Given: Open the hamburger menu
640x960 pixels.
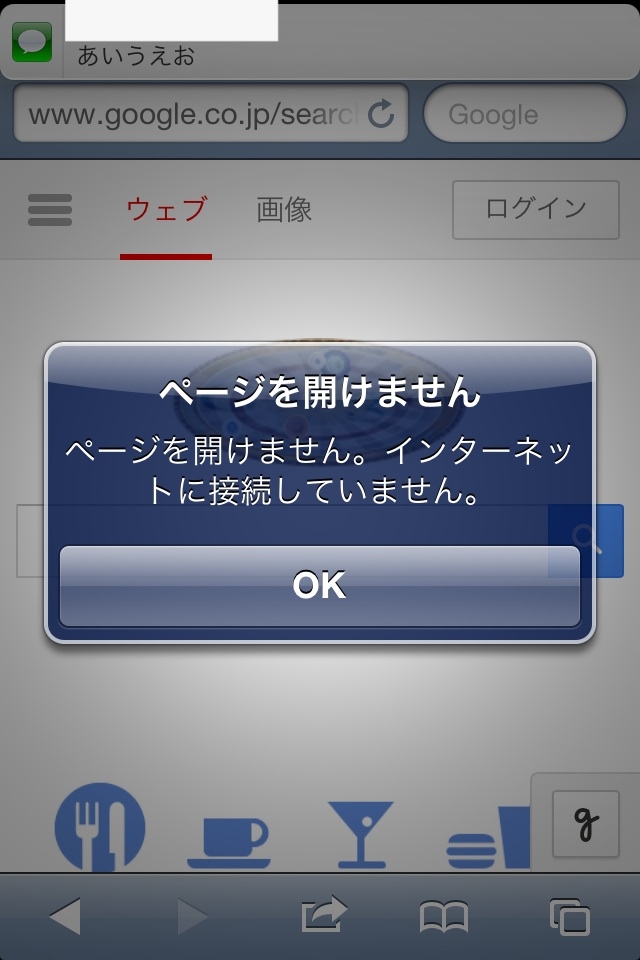Looking at the screenshot, I should coord(50,209).
